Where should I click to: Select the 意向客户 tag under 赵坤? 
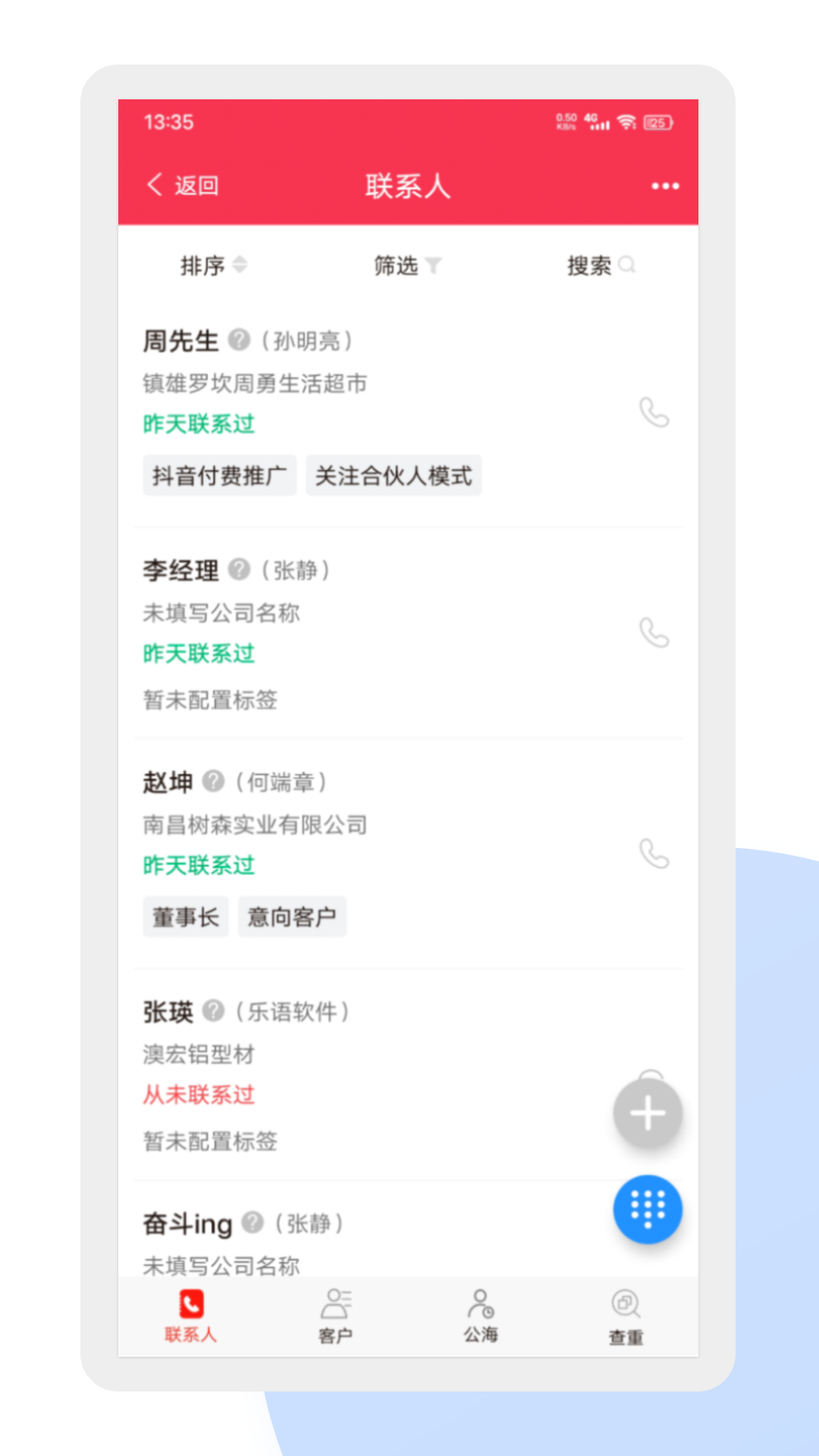pos(292,916)
